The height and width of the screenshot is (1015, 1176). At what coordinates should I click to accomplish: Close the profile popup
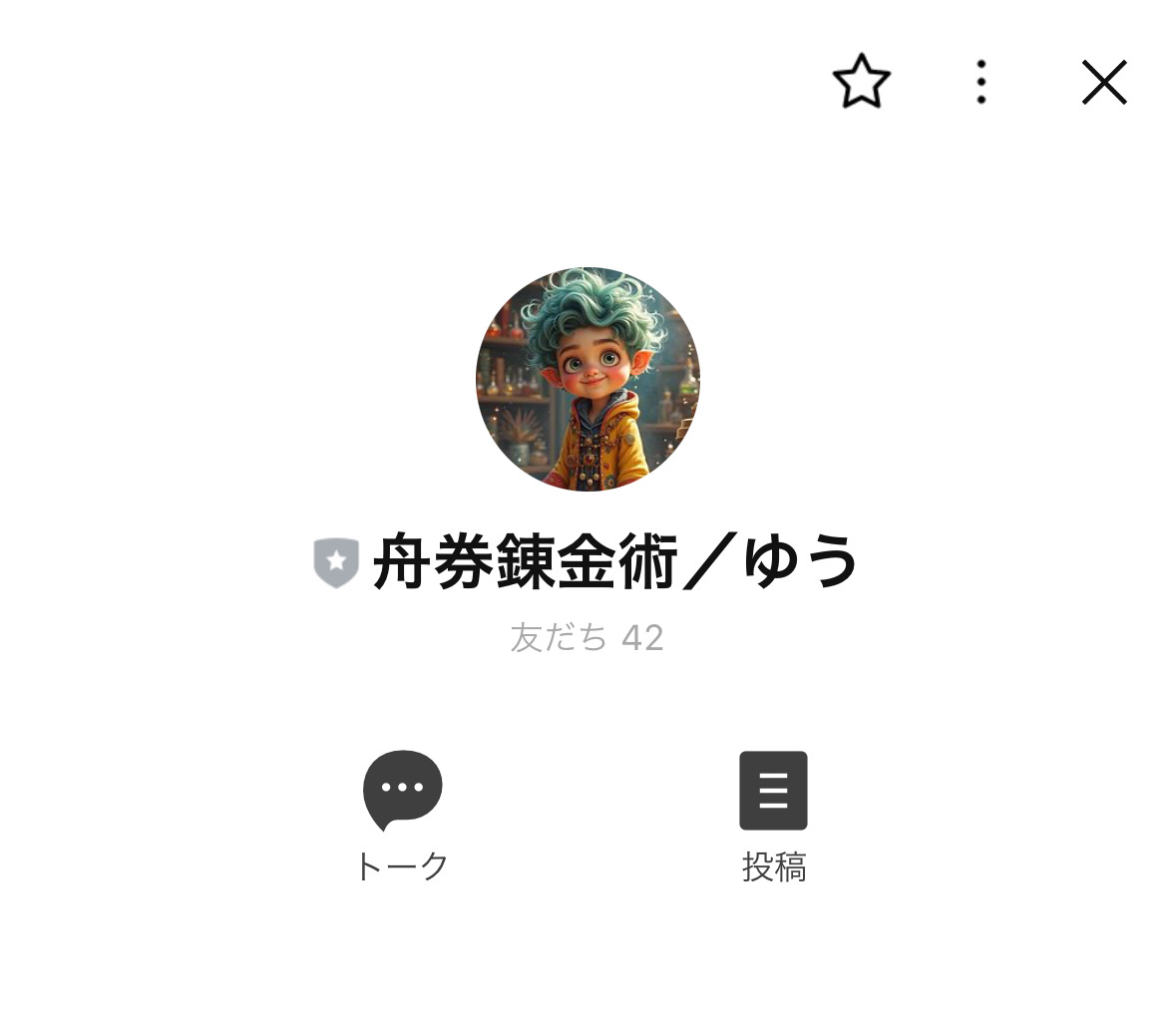1104,82
